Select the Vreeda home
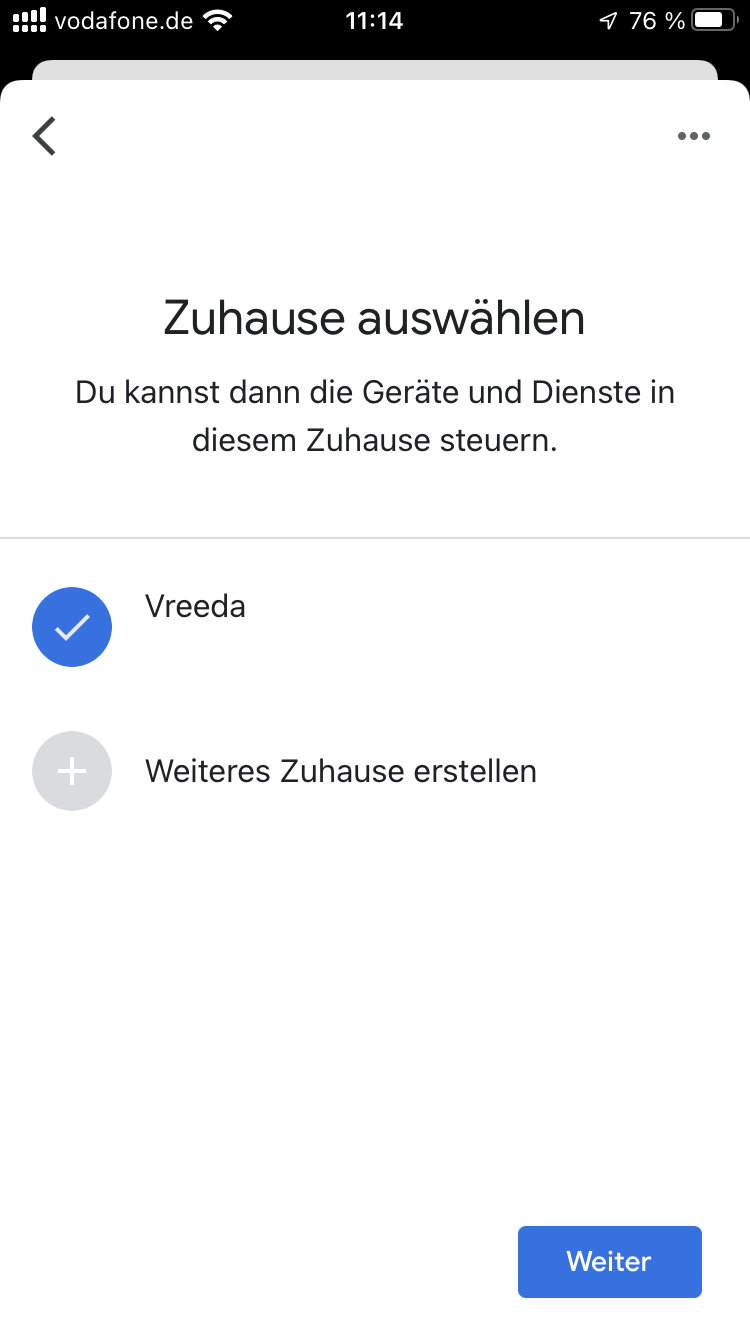Viewport: 750px width, 1334px height. click(375, 627)
